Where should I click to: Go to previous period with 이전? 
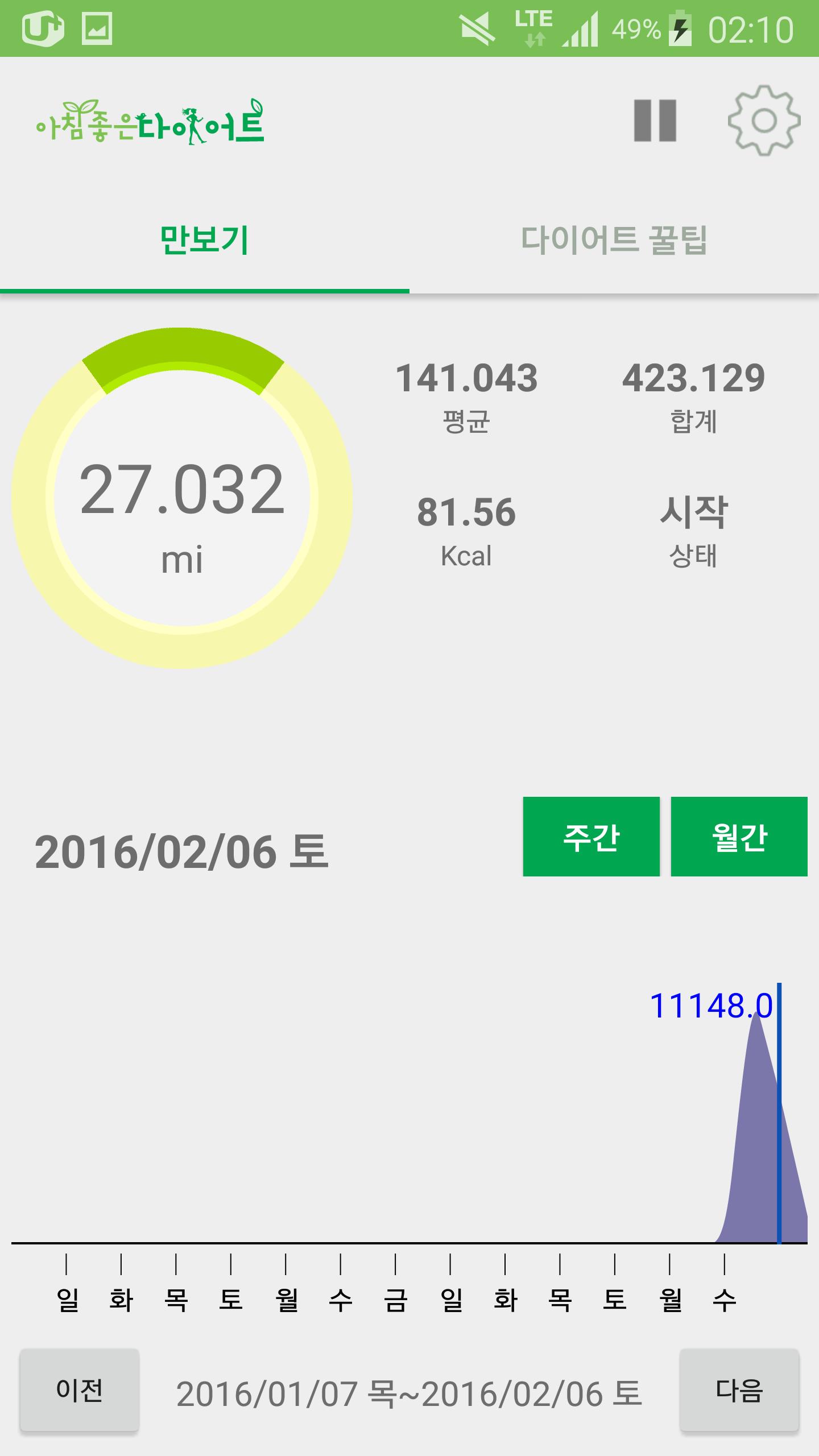pyautogui.click(x=80, y=1389)
